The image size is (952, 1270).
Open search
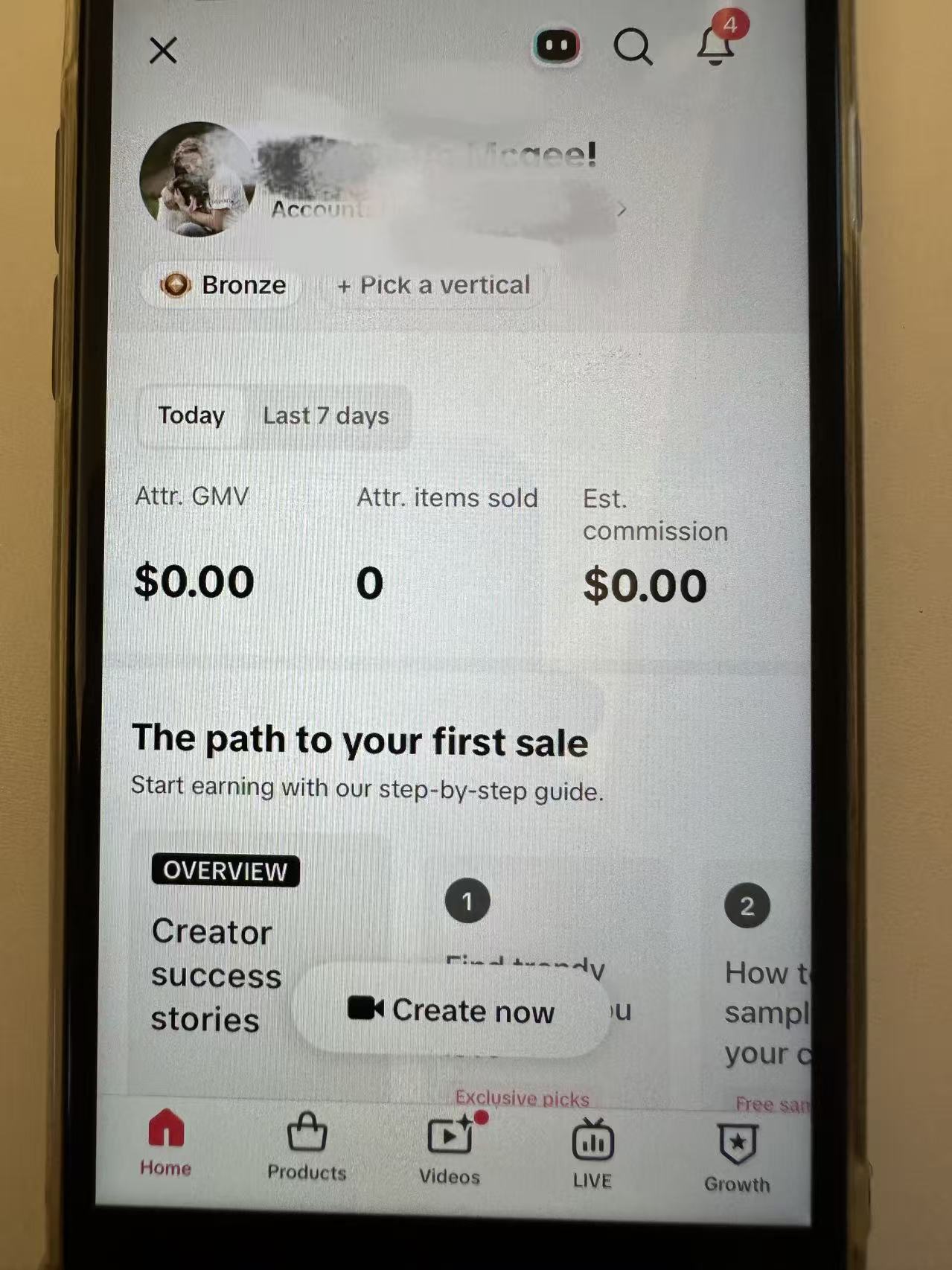[633, 47]
